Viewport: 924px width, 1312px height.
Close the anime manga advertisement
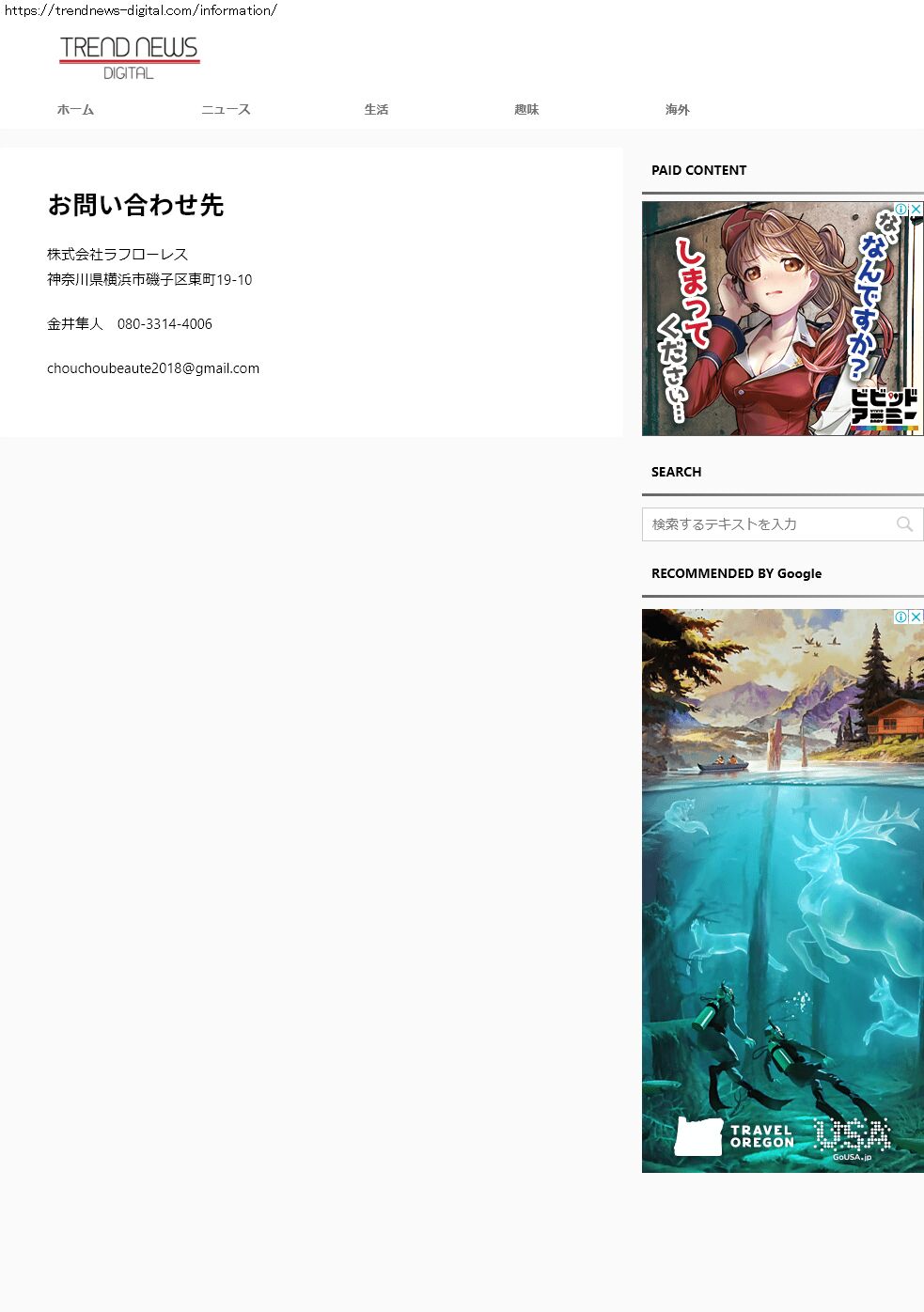click(x=916, y=209)
